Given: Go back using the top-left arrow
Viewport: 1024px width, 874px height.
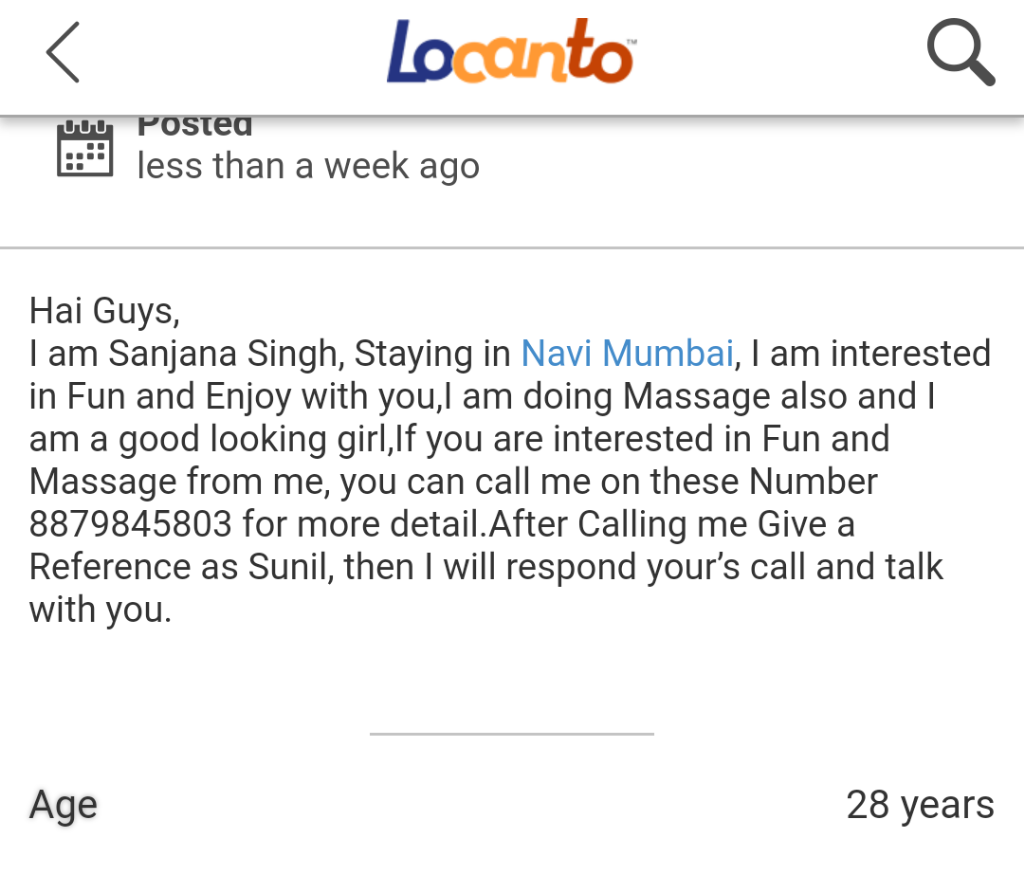Looking at the screenshot, I should pos(62,54).
